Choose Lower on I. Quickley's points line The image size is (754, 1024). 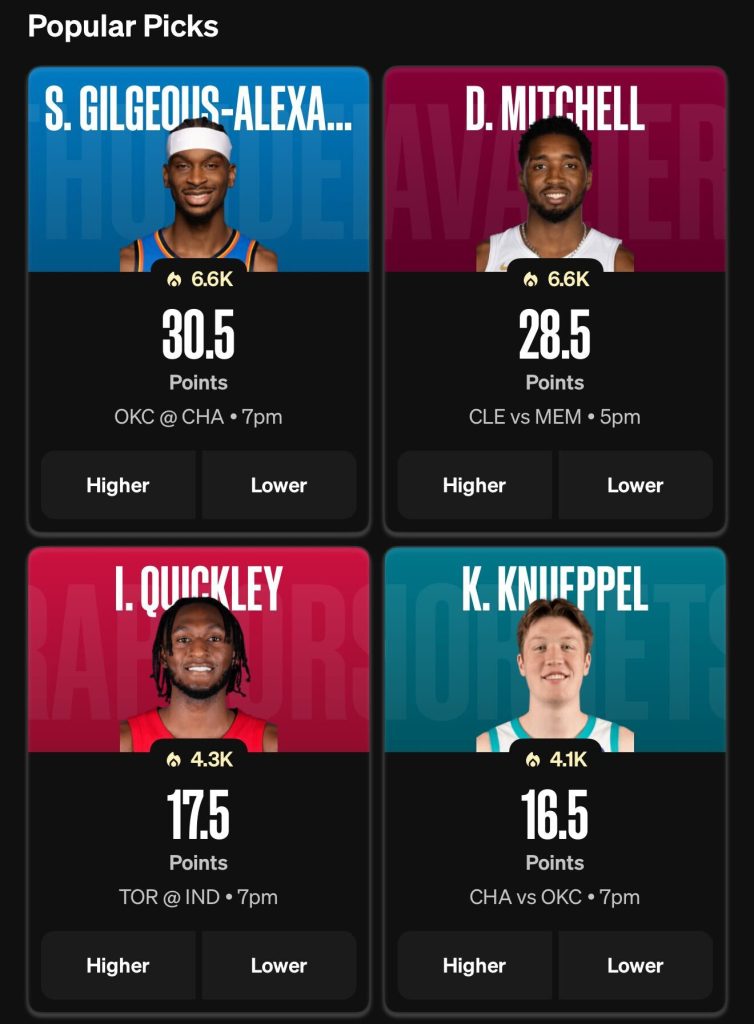[278, 965]
